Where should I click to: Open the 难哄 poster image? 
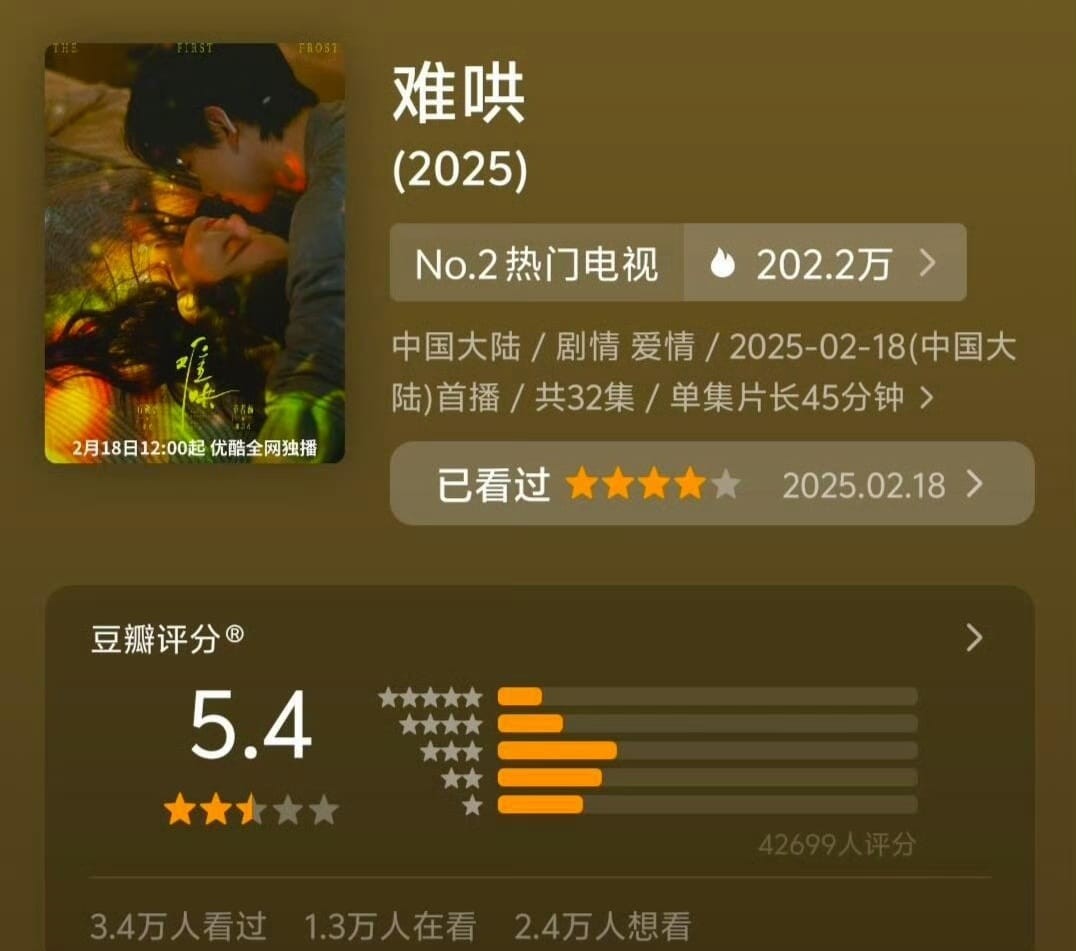click(x=195, y=253)
